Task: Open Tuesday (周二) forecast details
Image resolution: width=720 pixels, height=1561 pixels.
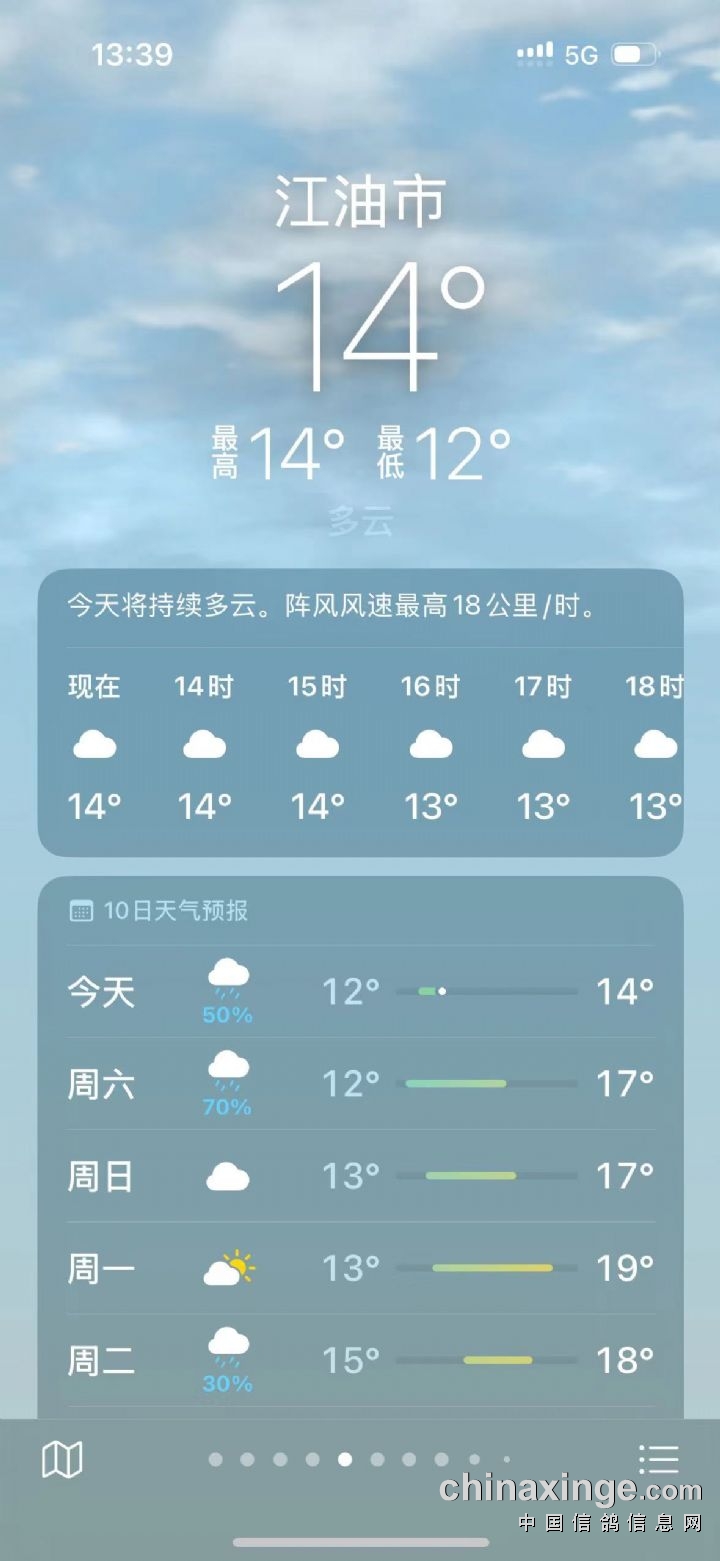Action: click(360, 1360)
